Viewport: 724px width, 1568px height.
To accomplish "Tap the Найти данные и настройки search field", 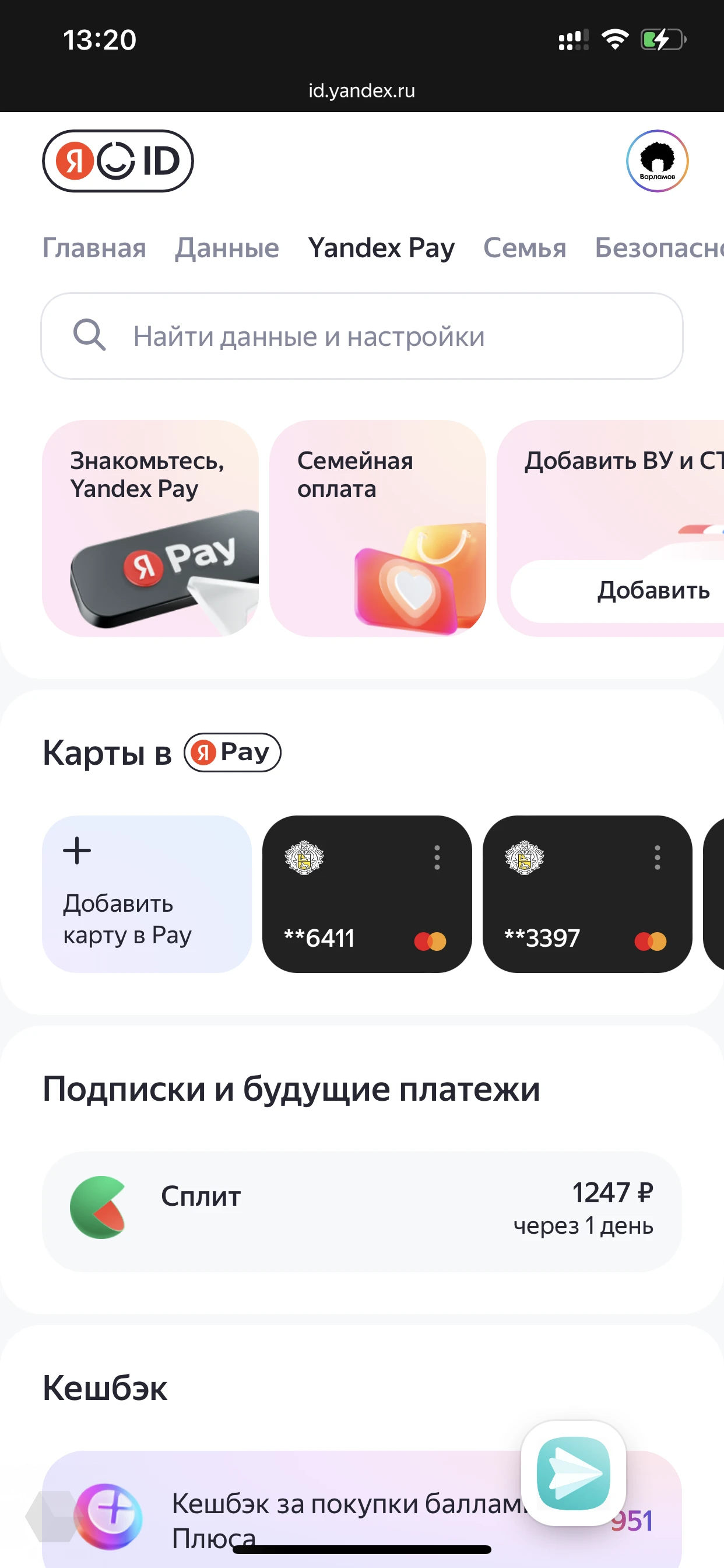I will pos(361,336).
